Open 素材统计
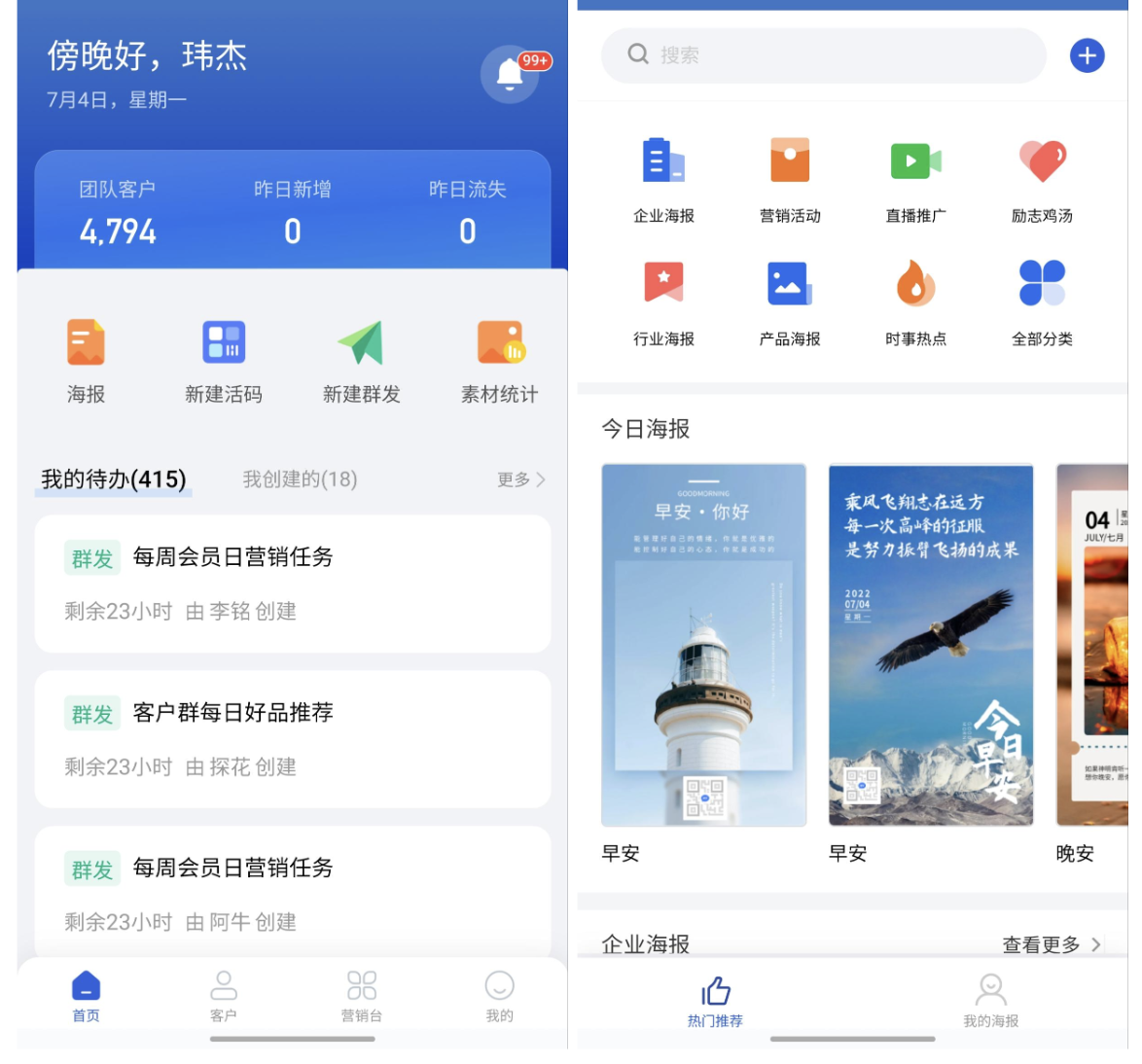 (x=499, y=360)
